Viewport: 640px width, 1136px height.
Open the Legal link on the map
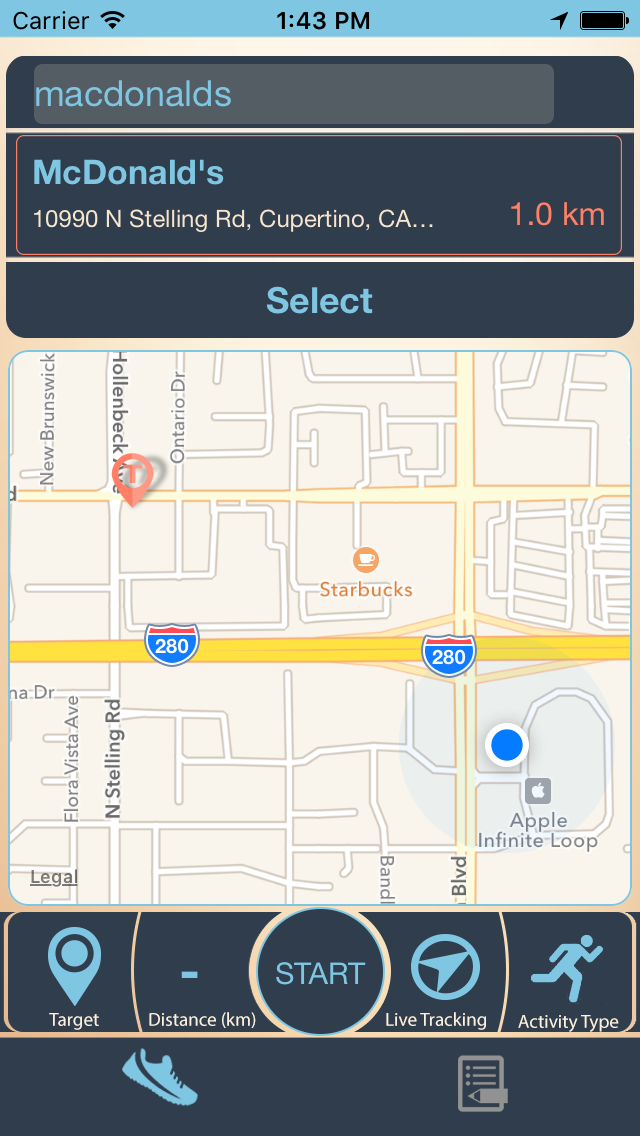pos(54,878)
